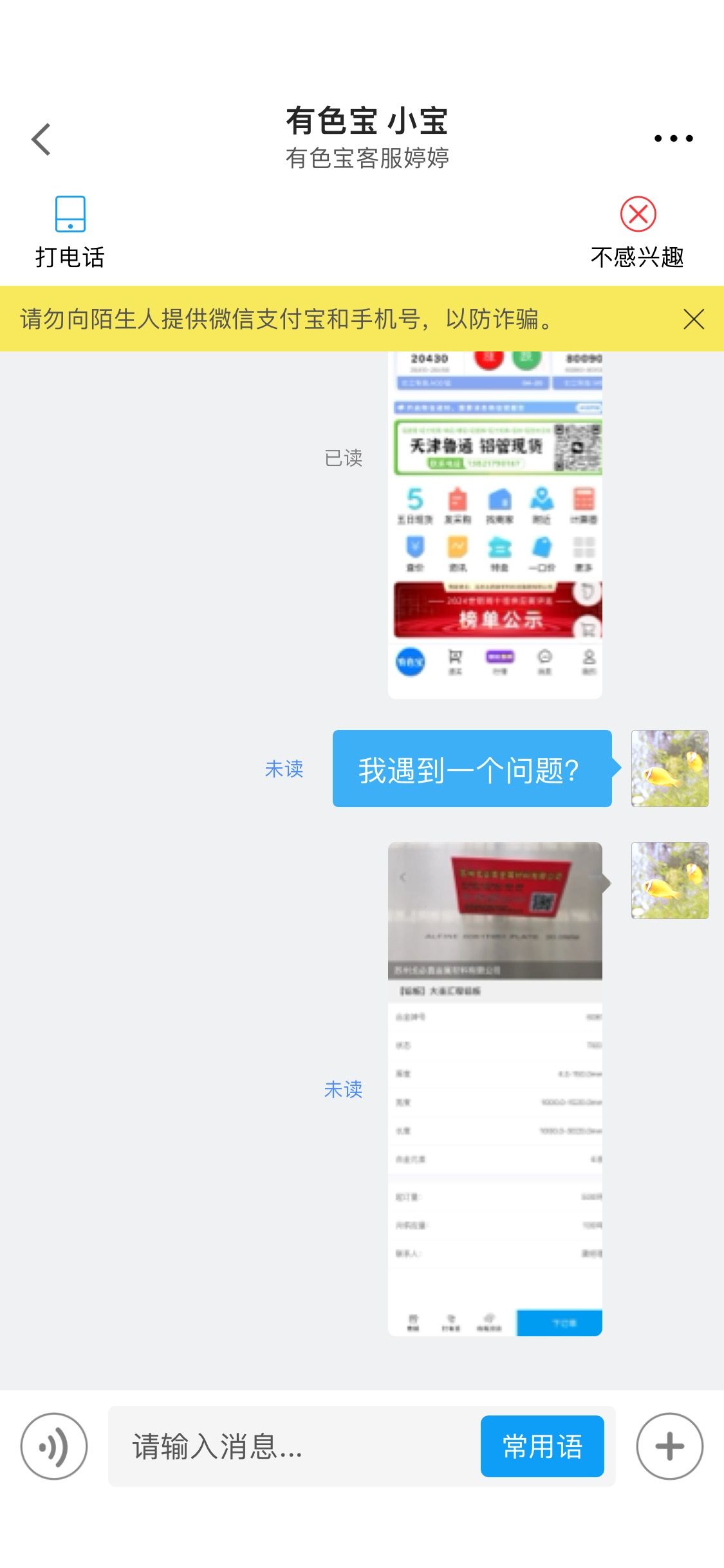
Task: Open the sent product detail screenshot
Action: pyautogui.click(x=495, y=1089)
